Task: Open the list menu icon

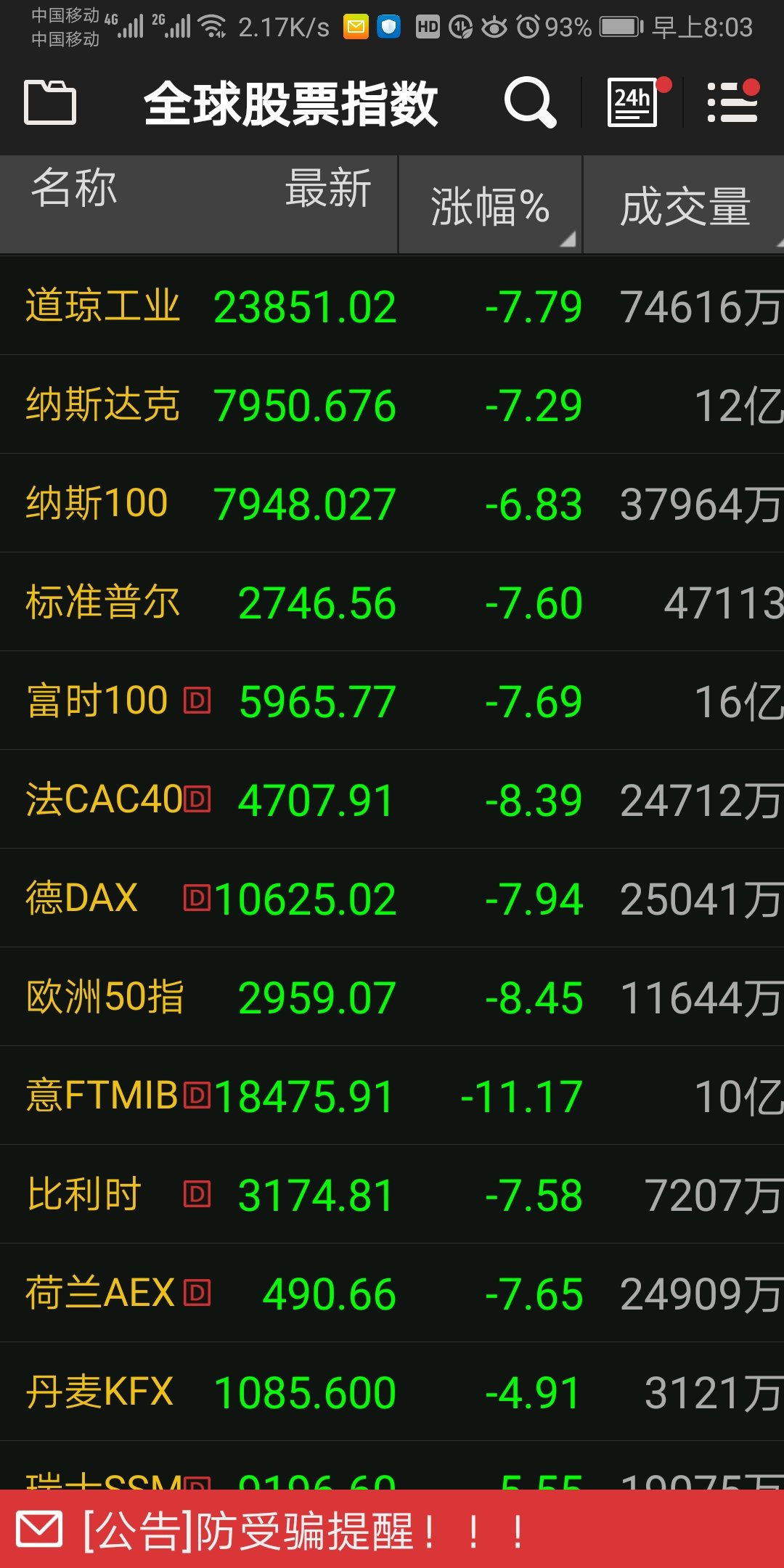Action: (x=732, y=102)
